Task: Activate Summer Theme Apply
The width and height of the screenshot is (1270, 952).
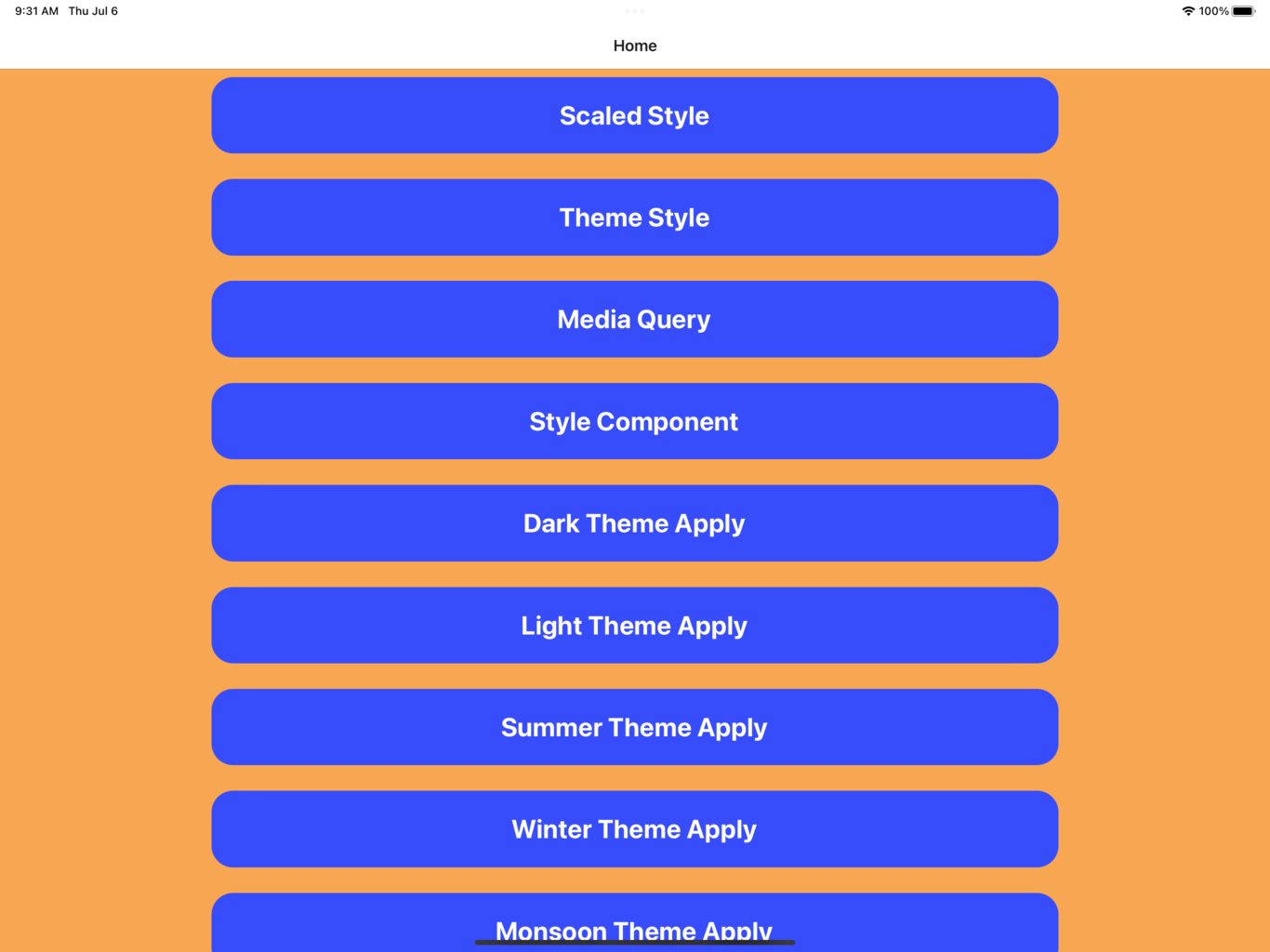Action: tap(634, 727)
